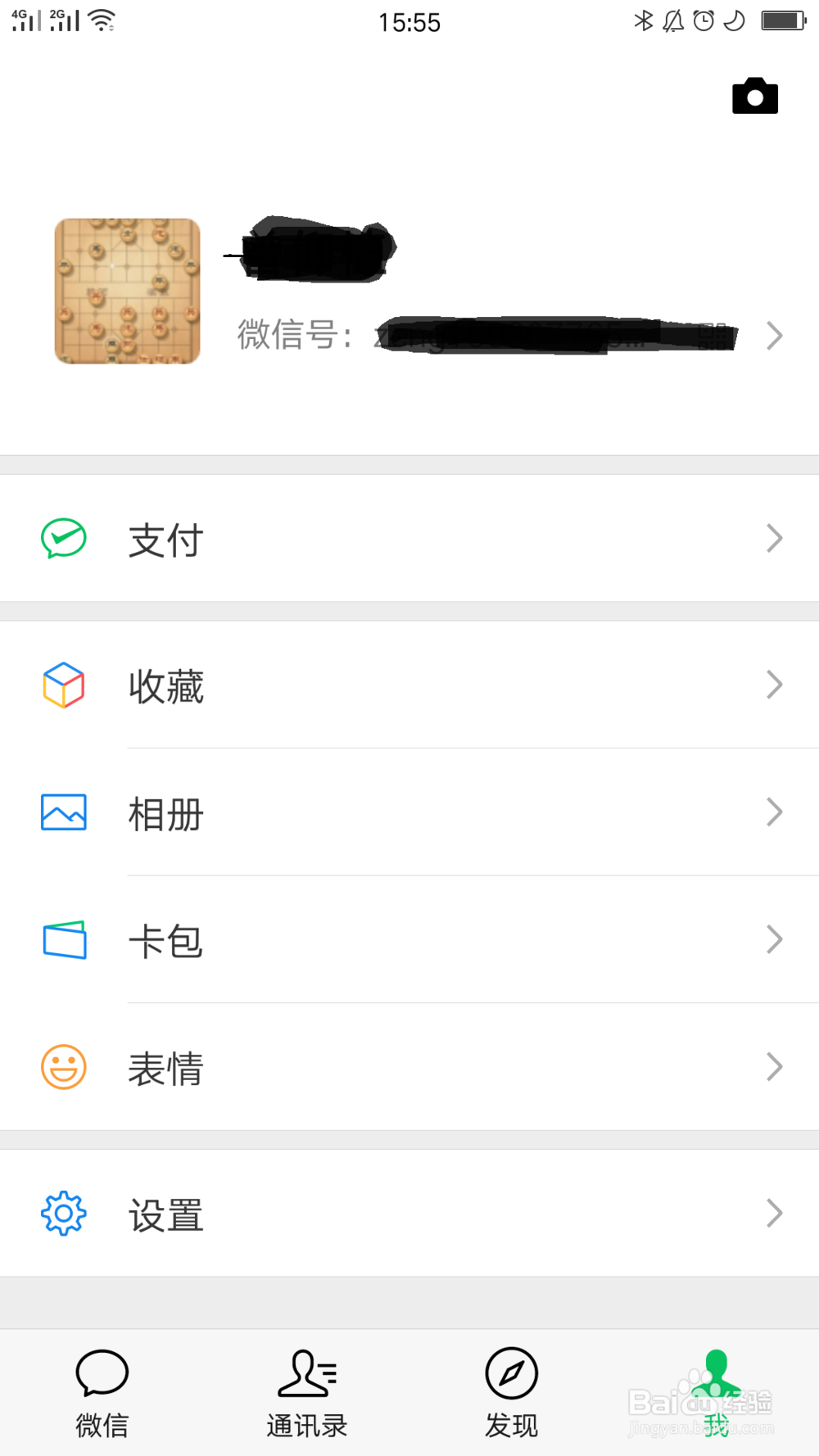Open the 相册 photo album picture icon
819x1456 pixels.
click(63, 812)
